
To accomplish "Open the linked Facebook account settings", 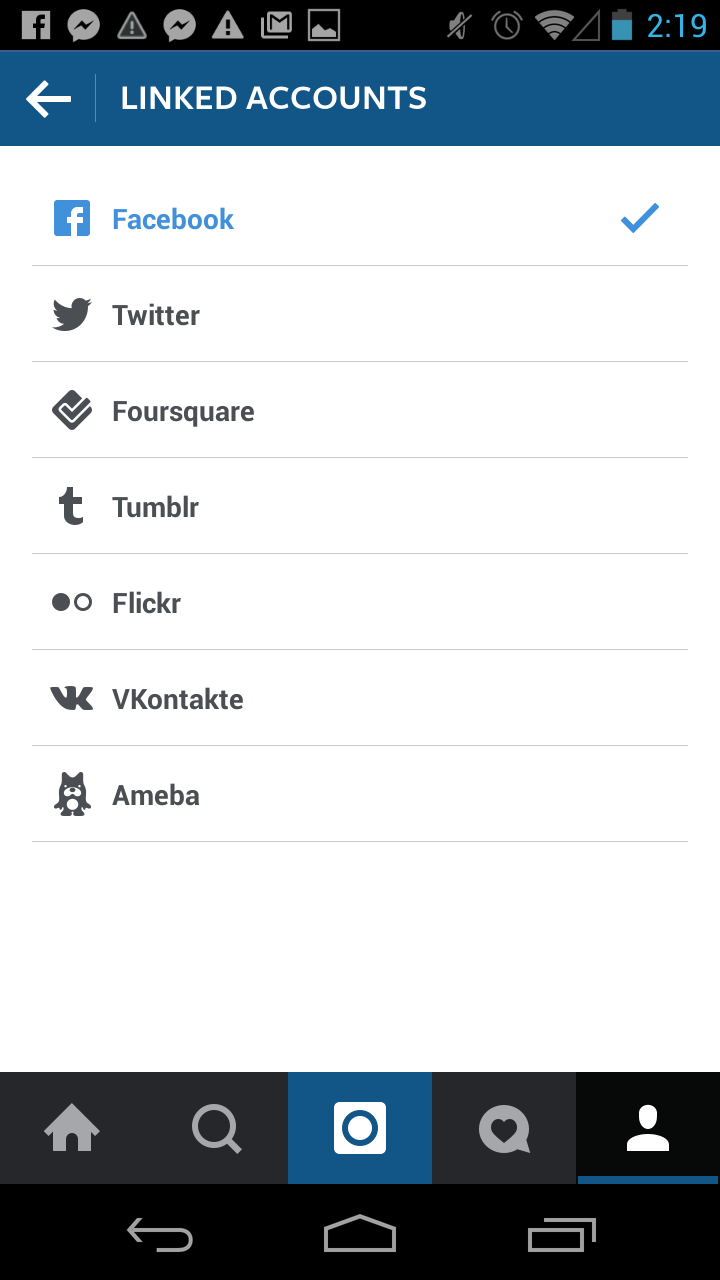I will click(360, 218).
